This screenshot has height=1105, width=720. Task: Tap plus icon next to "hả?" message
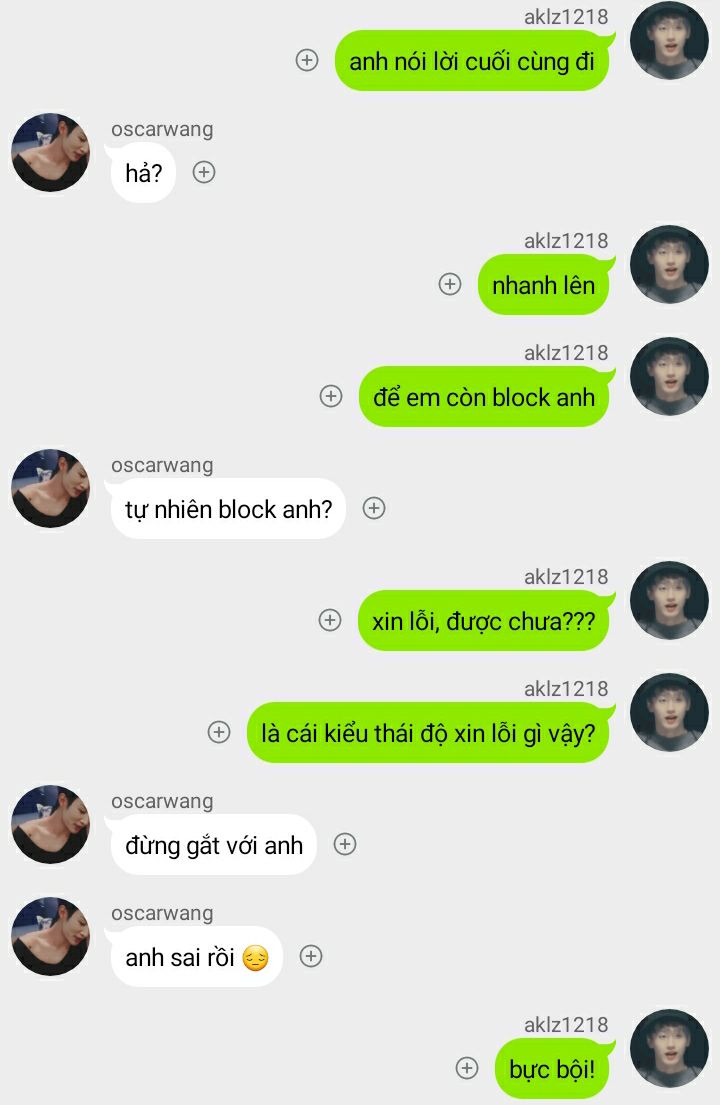point(204,172)
